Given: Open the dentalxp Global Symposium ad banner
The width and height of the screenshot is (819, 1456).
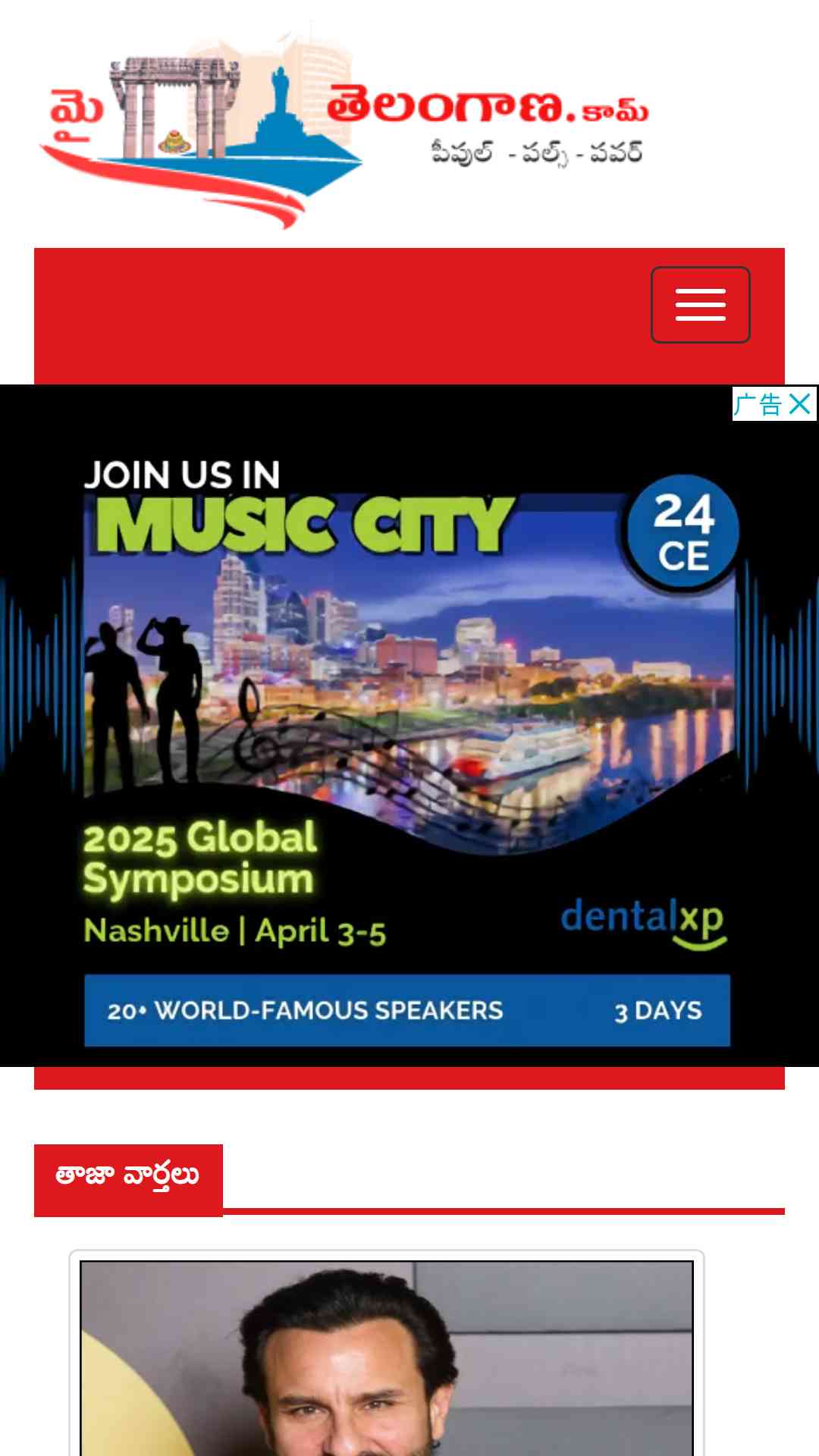Looking at the screenshot, I should [x=409, y=726].
